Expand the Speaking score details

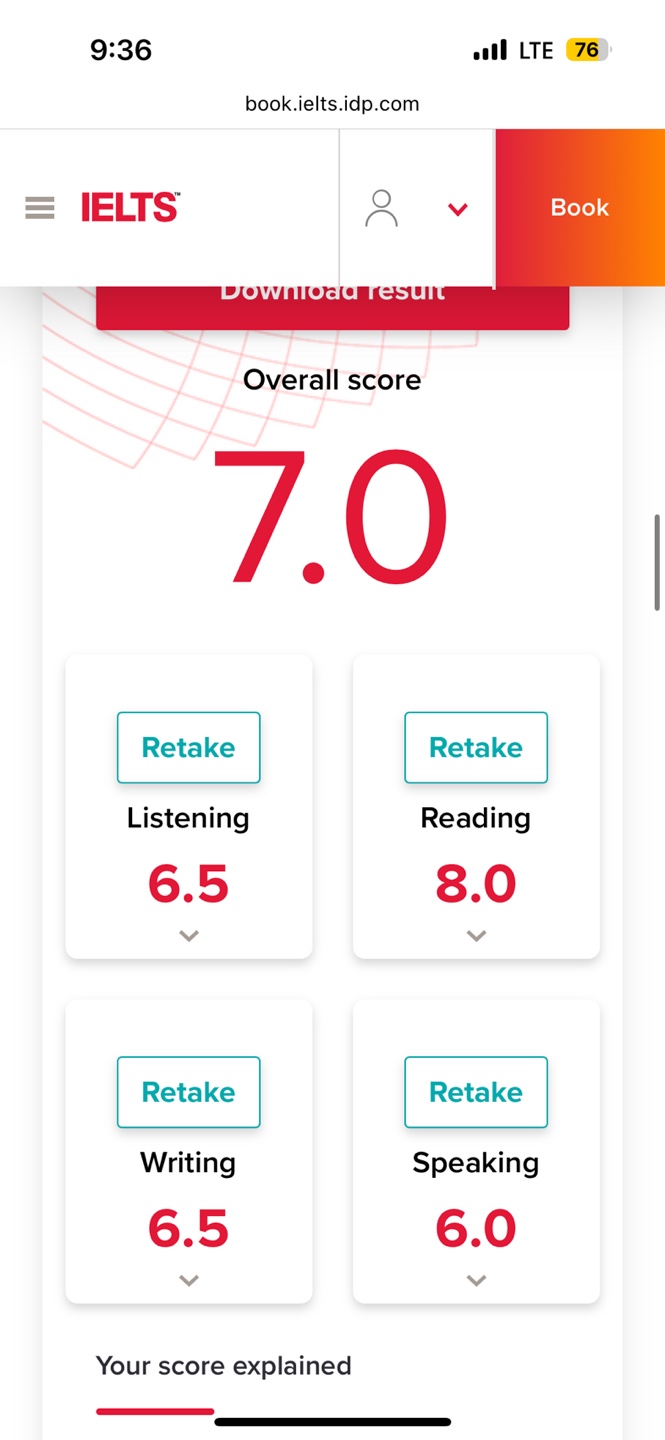(x=476, y=1281)
